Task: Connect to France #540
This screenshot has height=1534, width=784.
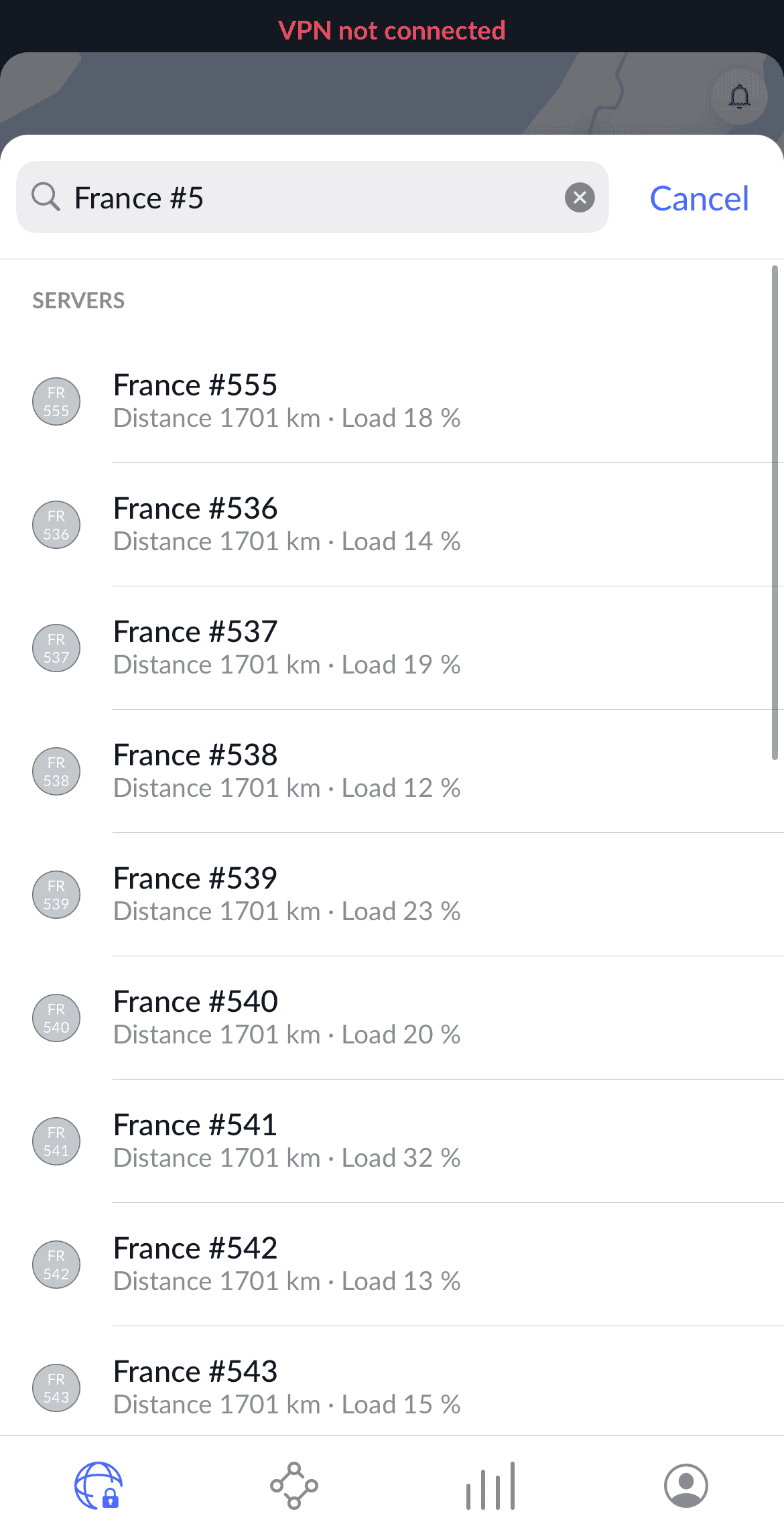Action: 392,1018
